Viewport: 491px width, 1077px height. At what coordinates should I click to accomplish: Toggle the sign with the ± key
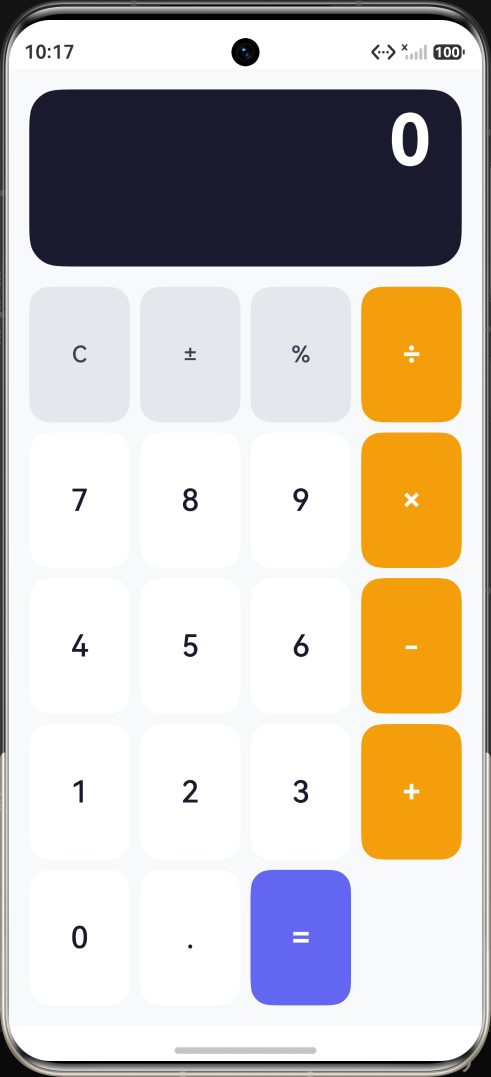pyautogui.click(x=190, y=354)
